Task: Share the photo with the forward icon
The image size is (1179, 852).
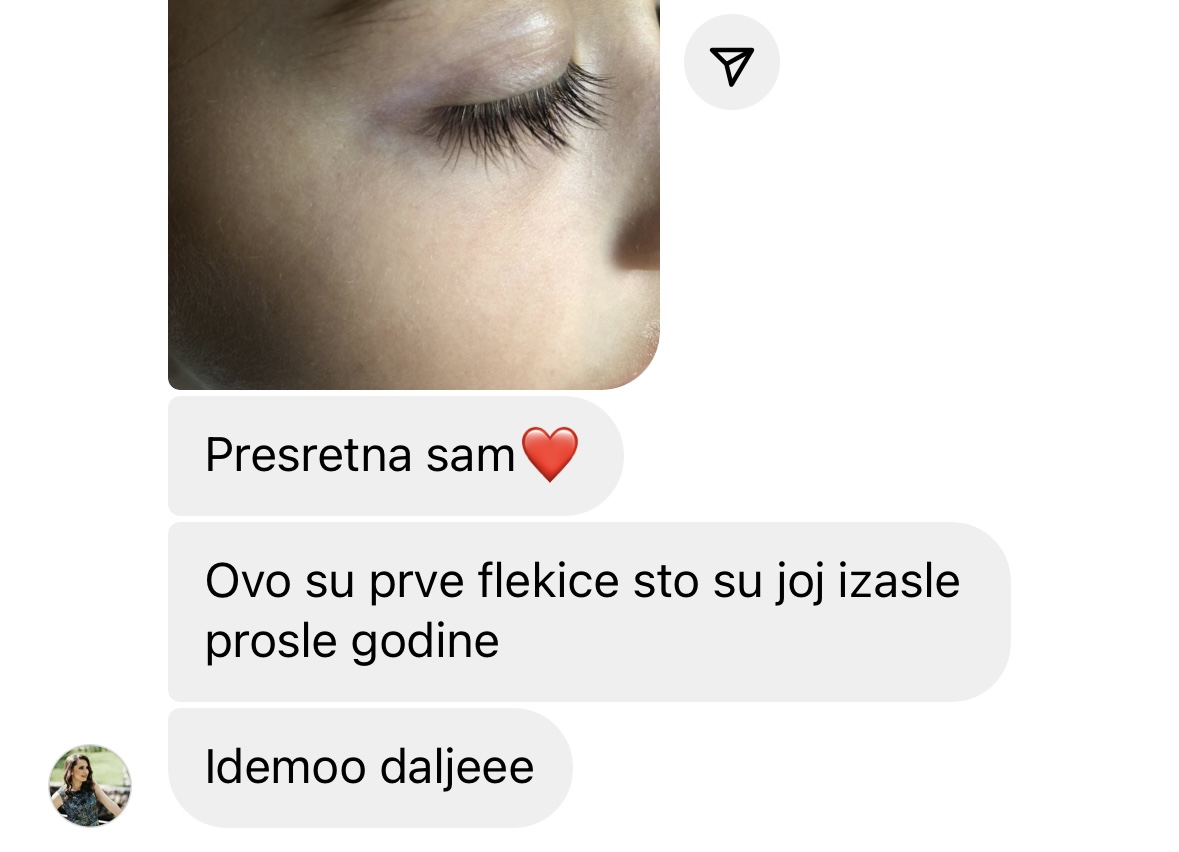Action: point(731,62)
